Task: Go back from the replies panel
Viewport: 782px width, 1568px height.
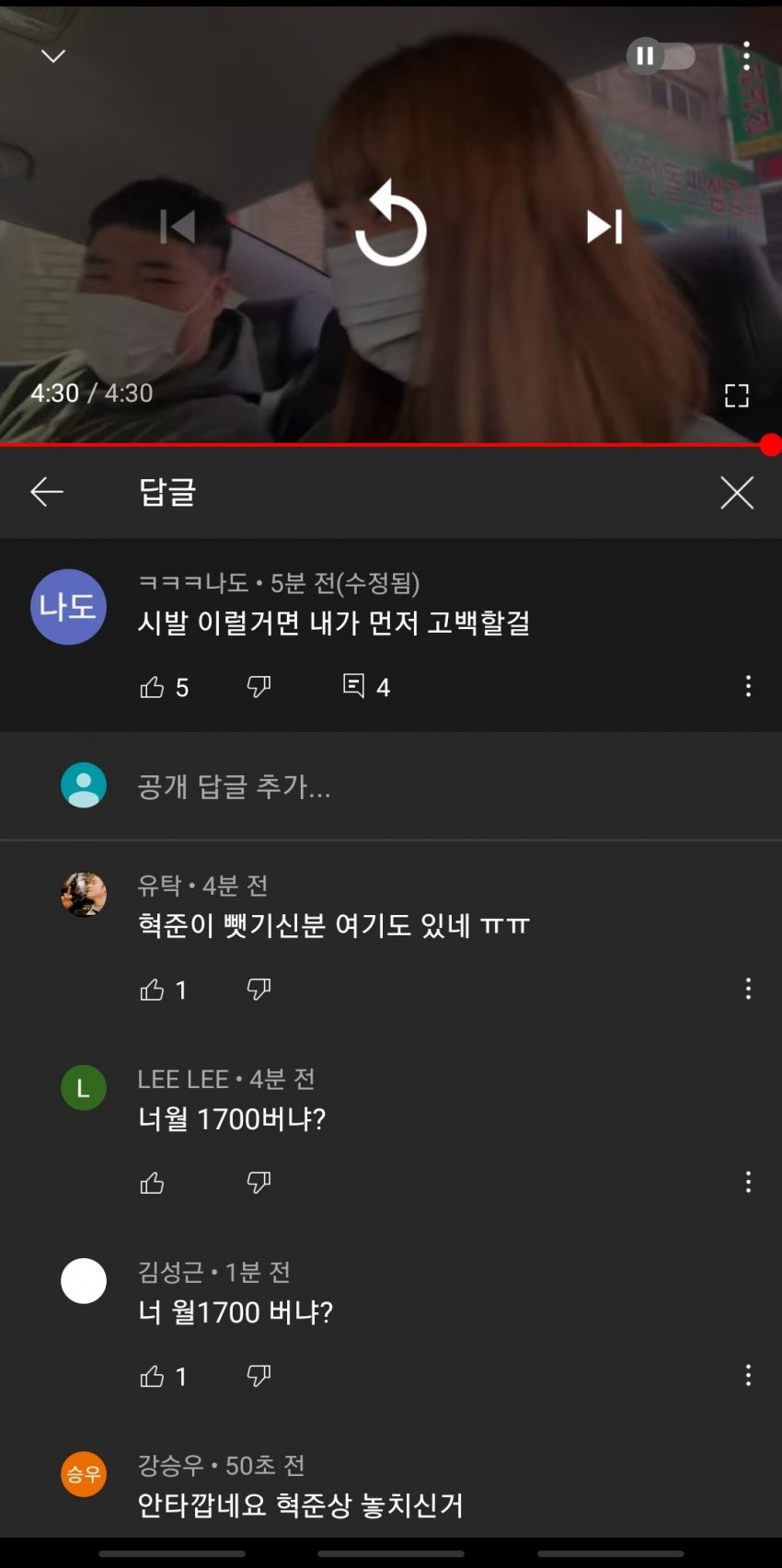Action: [x=47, y=492]
